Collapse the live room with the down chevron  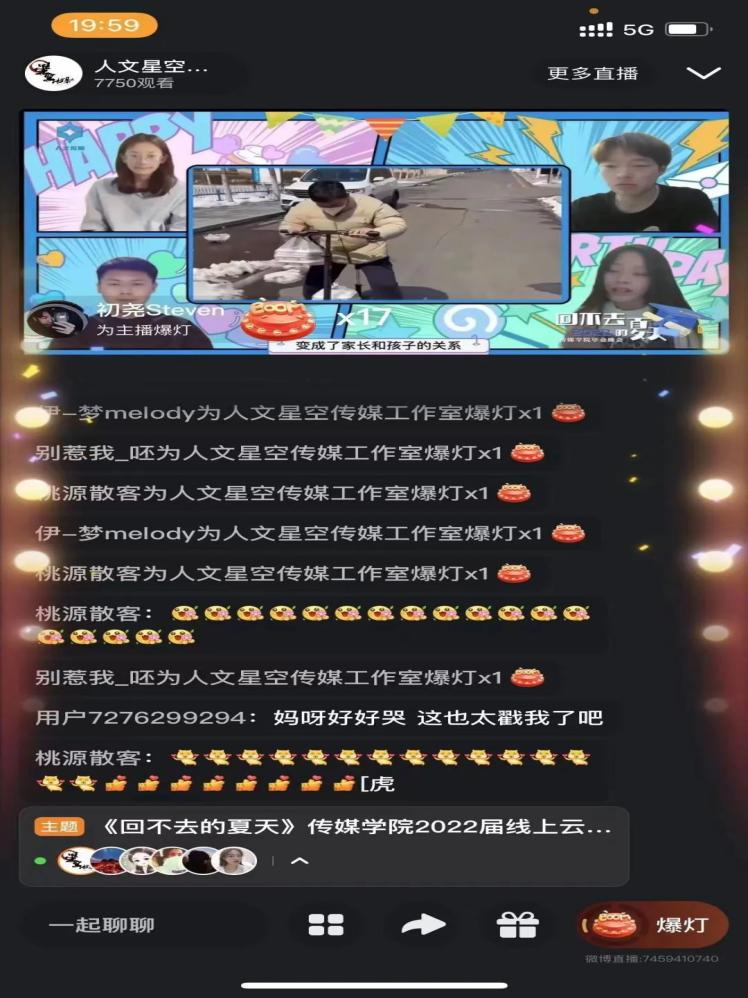(x=704, y=73)
